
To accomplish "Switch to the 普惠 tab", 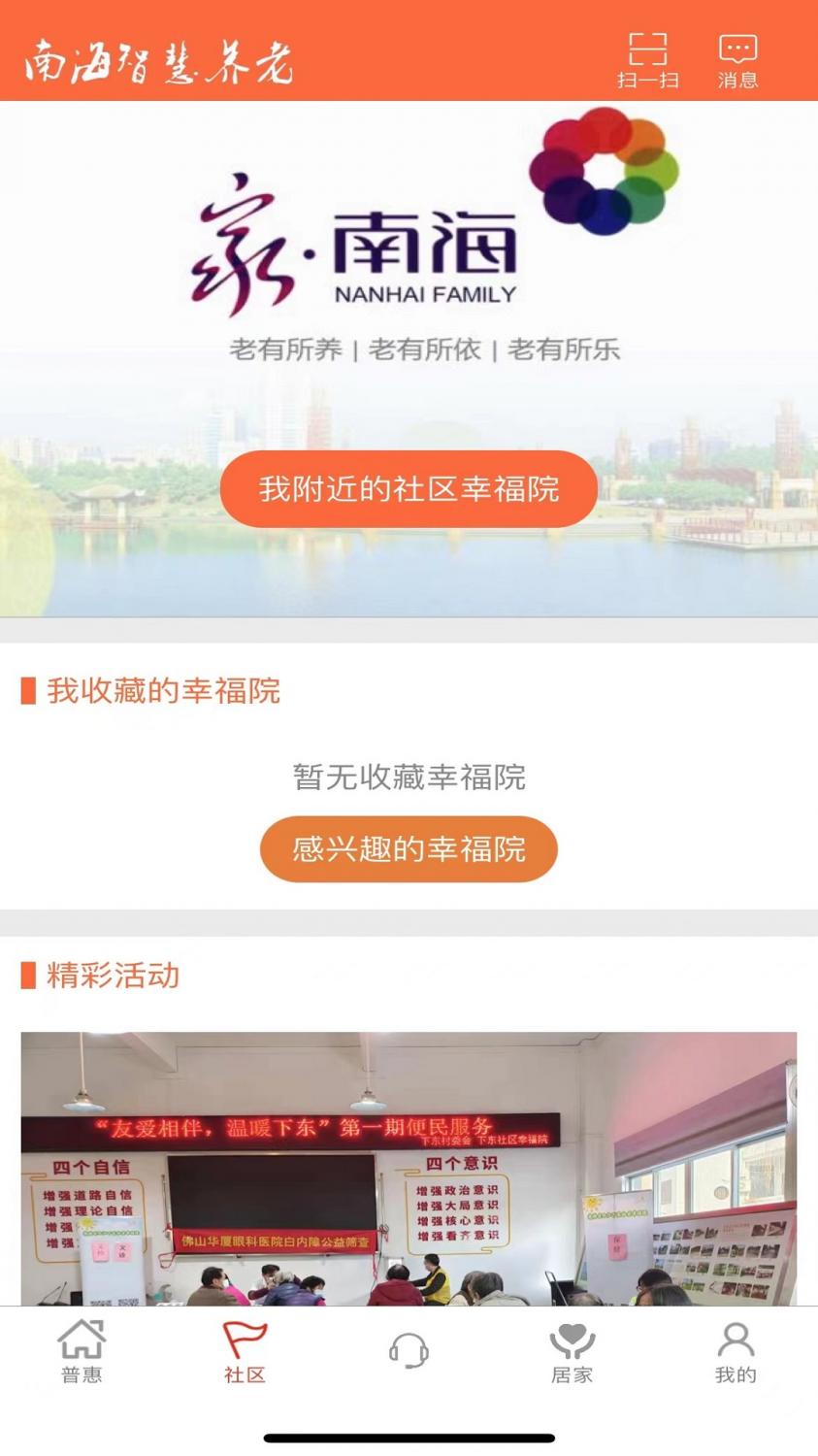I will (x=82, y=1351).
